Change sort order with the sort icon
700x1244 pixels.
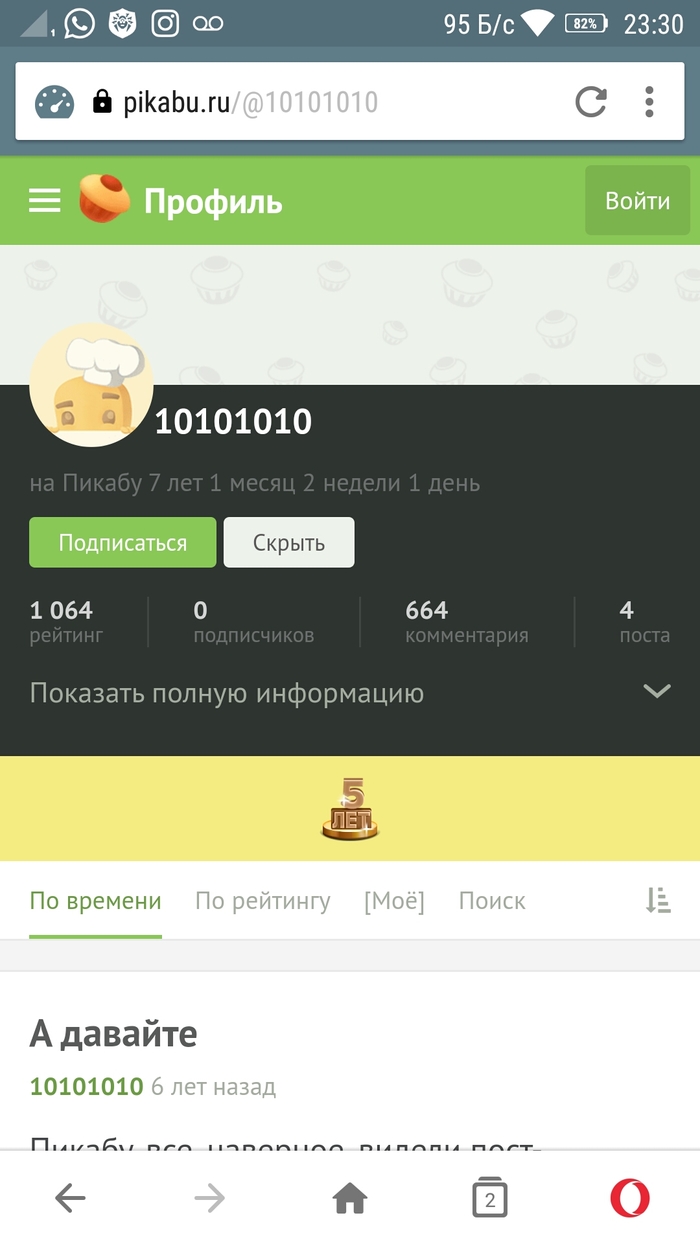tap(657, 901)
